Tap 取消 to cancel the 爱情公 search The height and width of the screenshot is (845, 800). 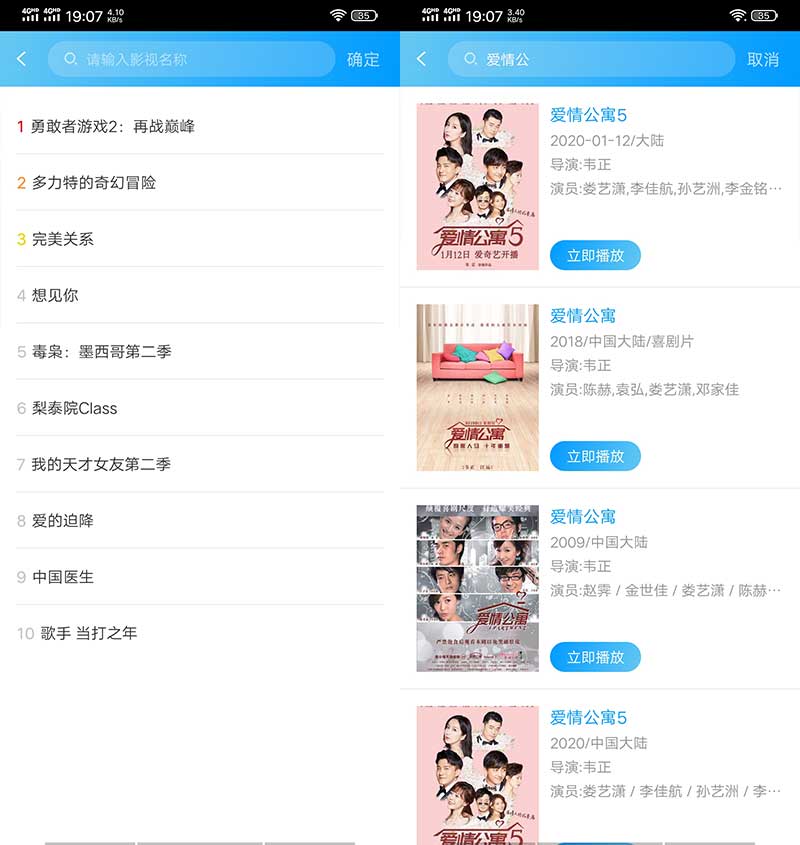(763, 60)
